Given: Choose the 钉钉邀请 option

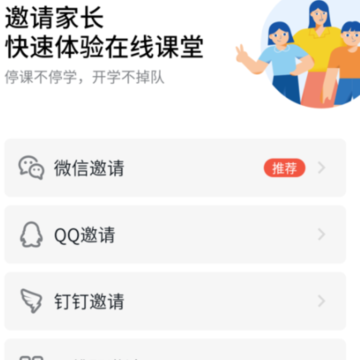Looking at the screenshot, I should click(x=175, y=301).
